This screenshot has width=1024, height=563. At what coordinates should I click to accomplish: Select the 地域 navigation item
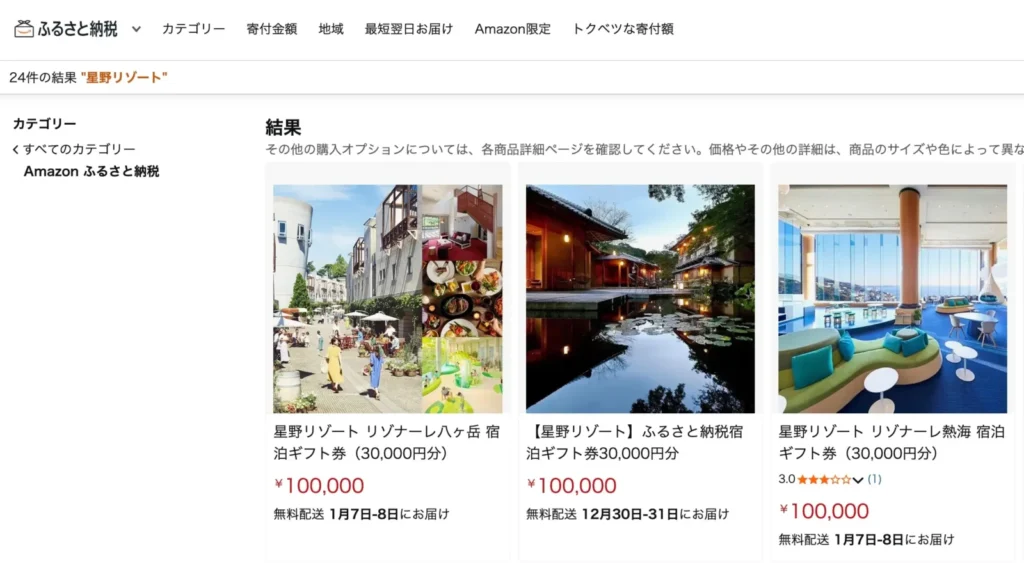331,29
